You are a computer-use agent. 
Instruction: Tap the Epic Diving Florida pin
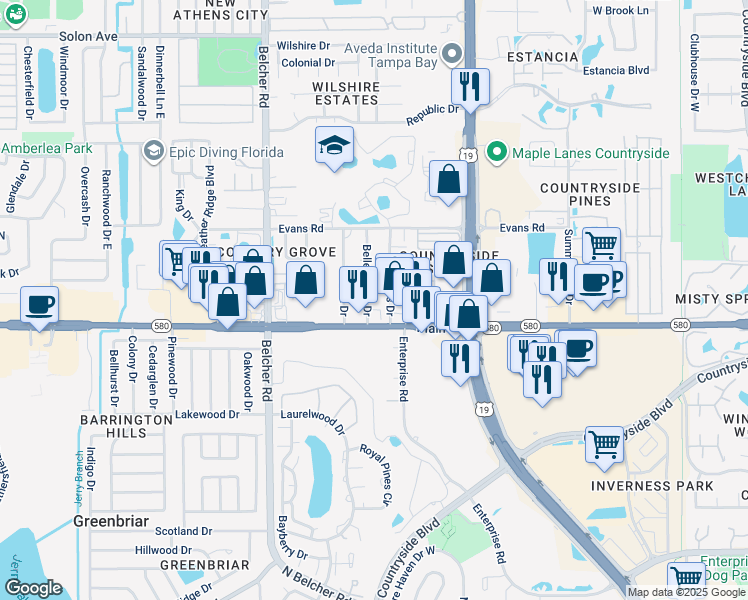tap(153, 152)
